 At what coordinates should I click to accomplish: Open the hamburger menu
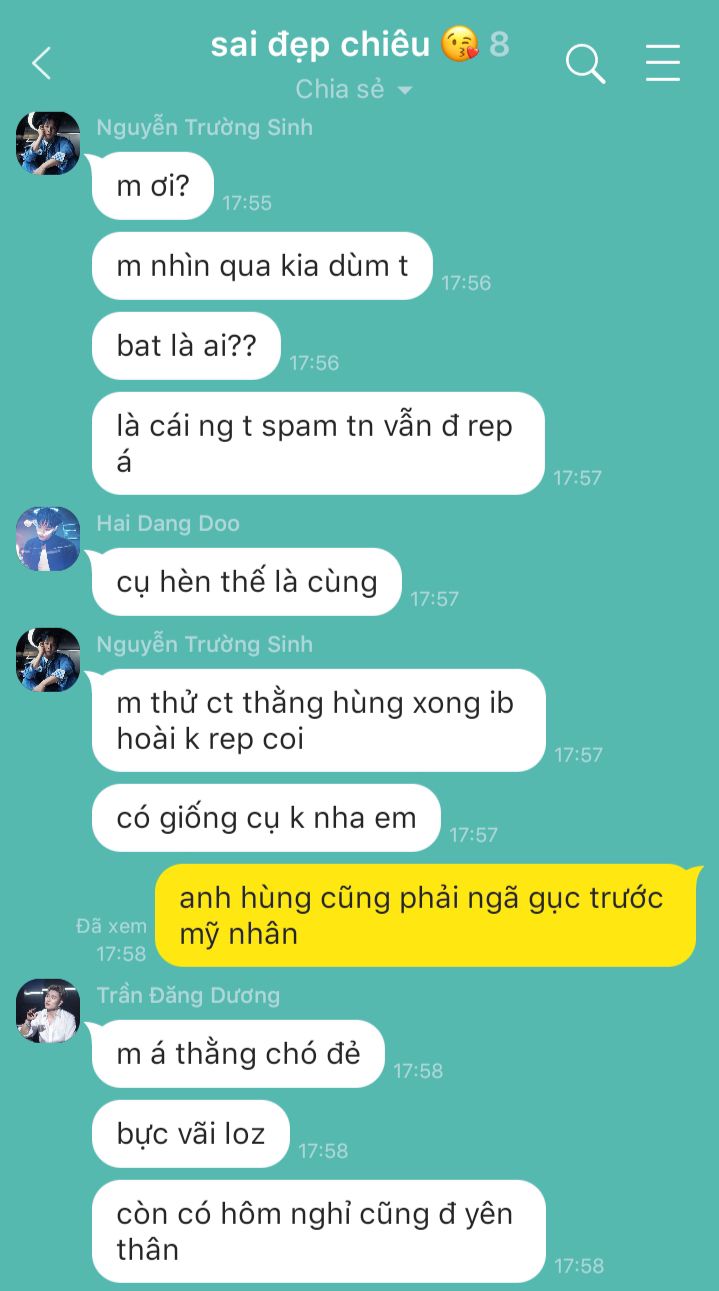[662, 63]
